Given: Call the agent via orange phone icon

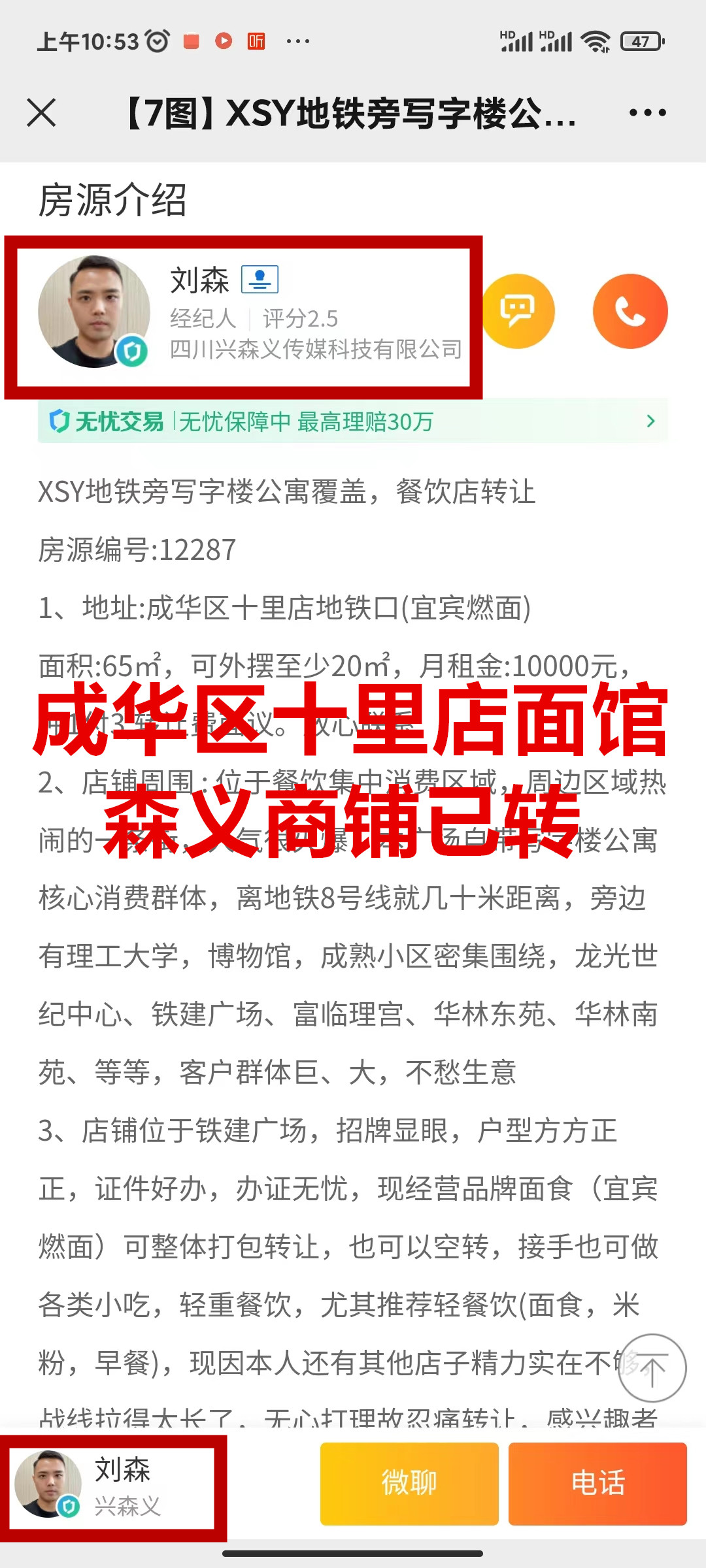Looking at the screenshot, I should (x=630, y=311).
